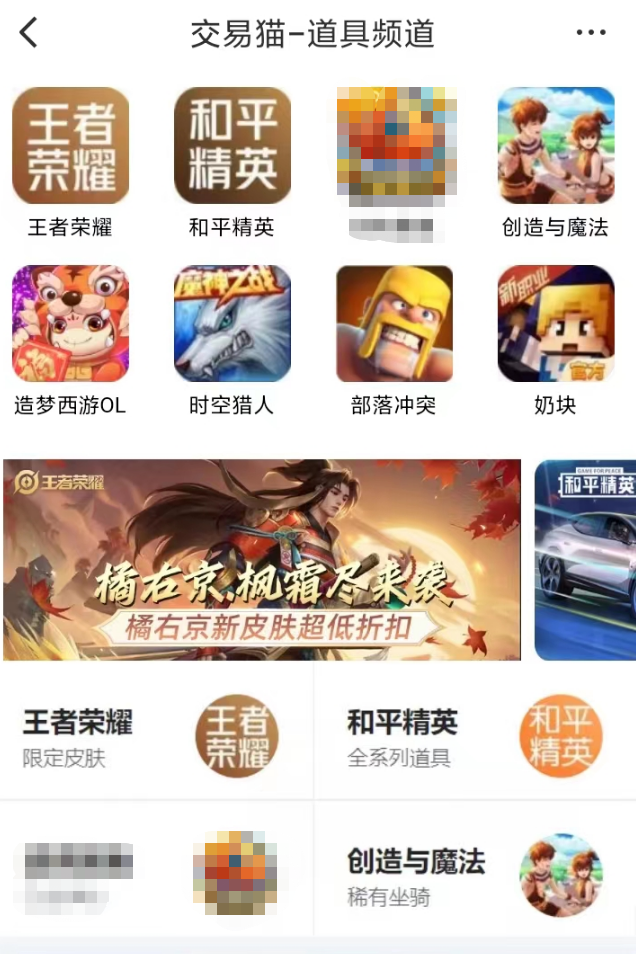Image resolution: width=640 pixels, height=954 pixels.
Task: Go back using the top-left arrow
Action: tap(29, 33)
